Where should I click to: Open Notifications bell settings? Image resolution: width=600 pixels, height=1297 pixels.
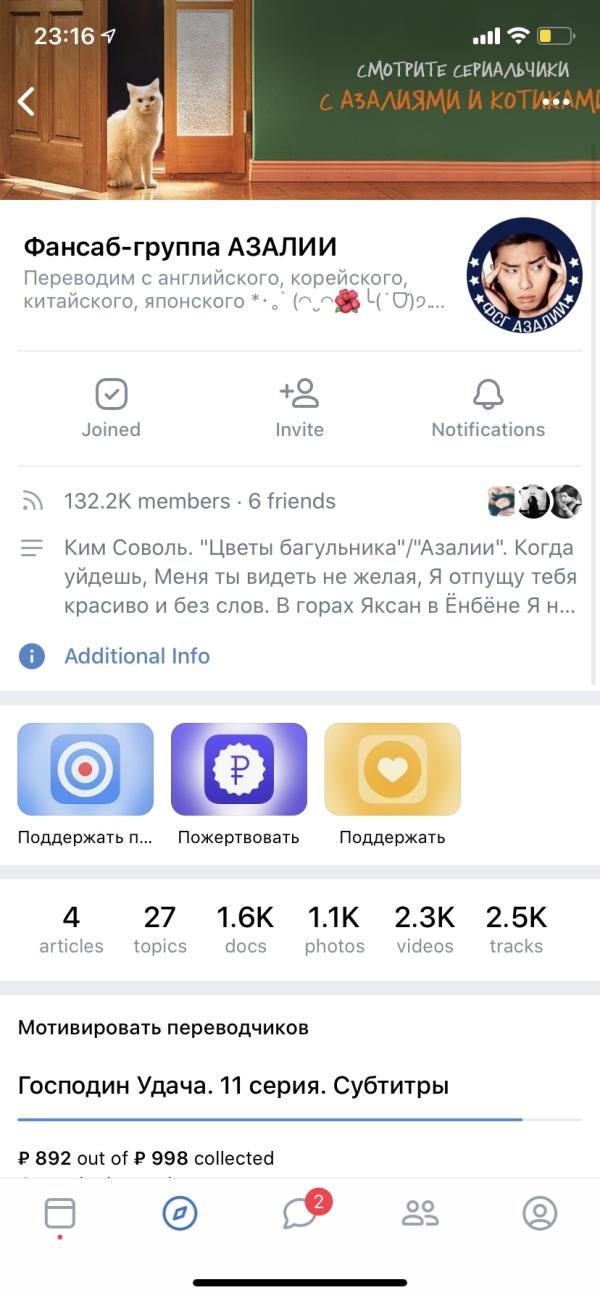click(x=488, y=408)
